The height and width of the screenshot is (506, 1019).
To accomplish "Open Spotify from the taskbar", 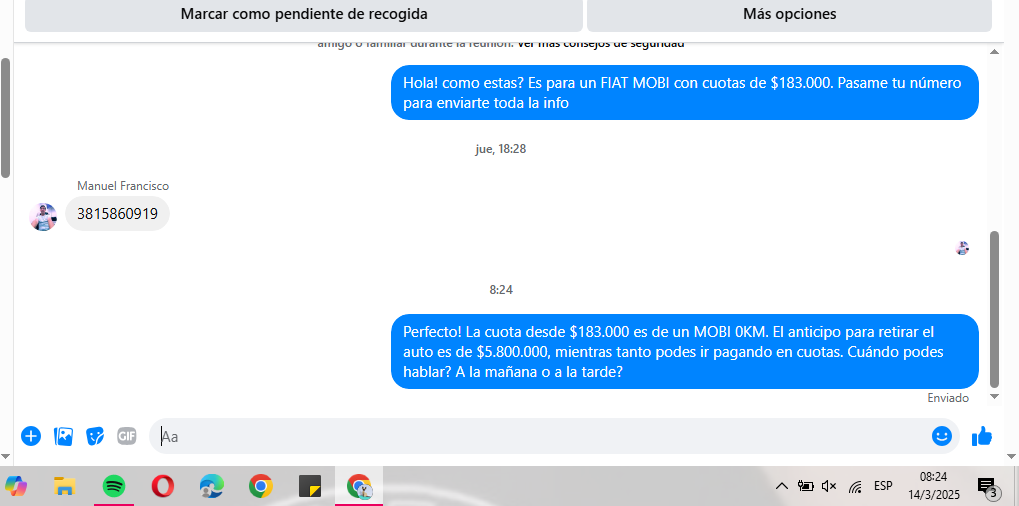I will coord(114,487).
